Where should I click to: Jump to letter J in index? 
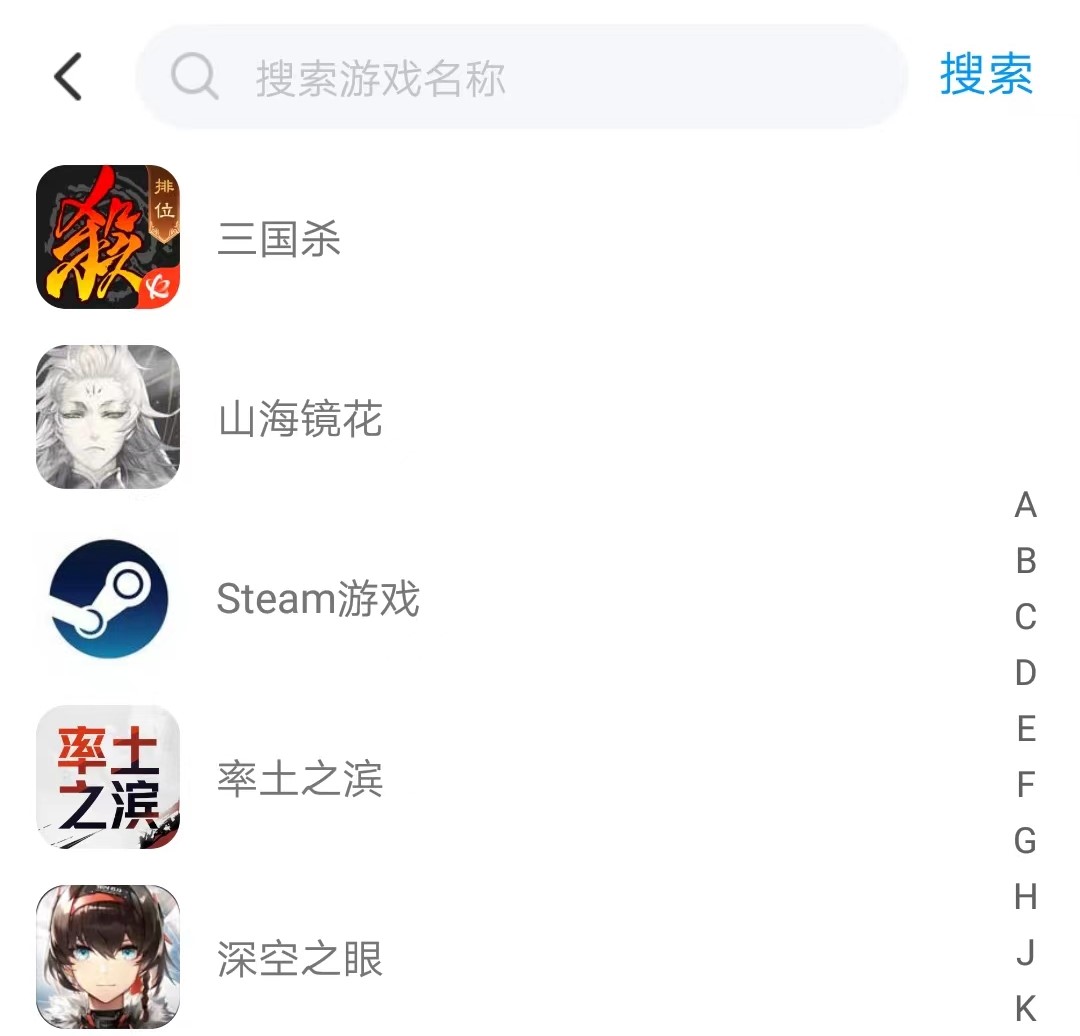pos(1025,953)
